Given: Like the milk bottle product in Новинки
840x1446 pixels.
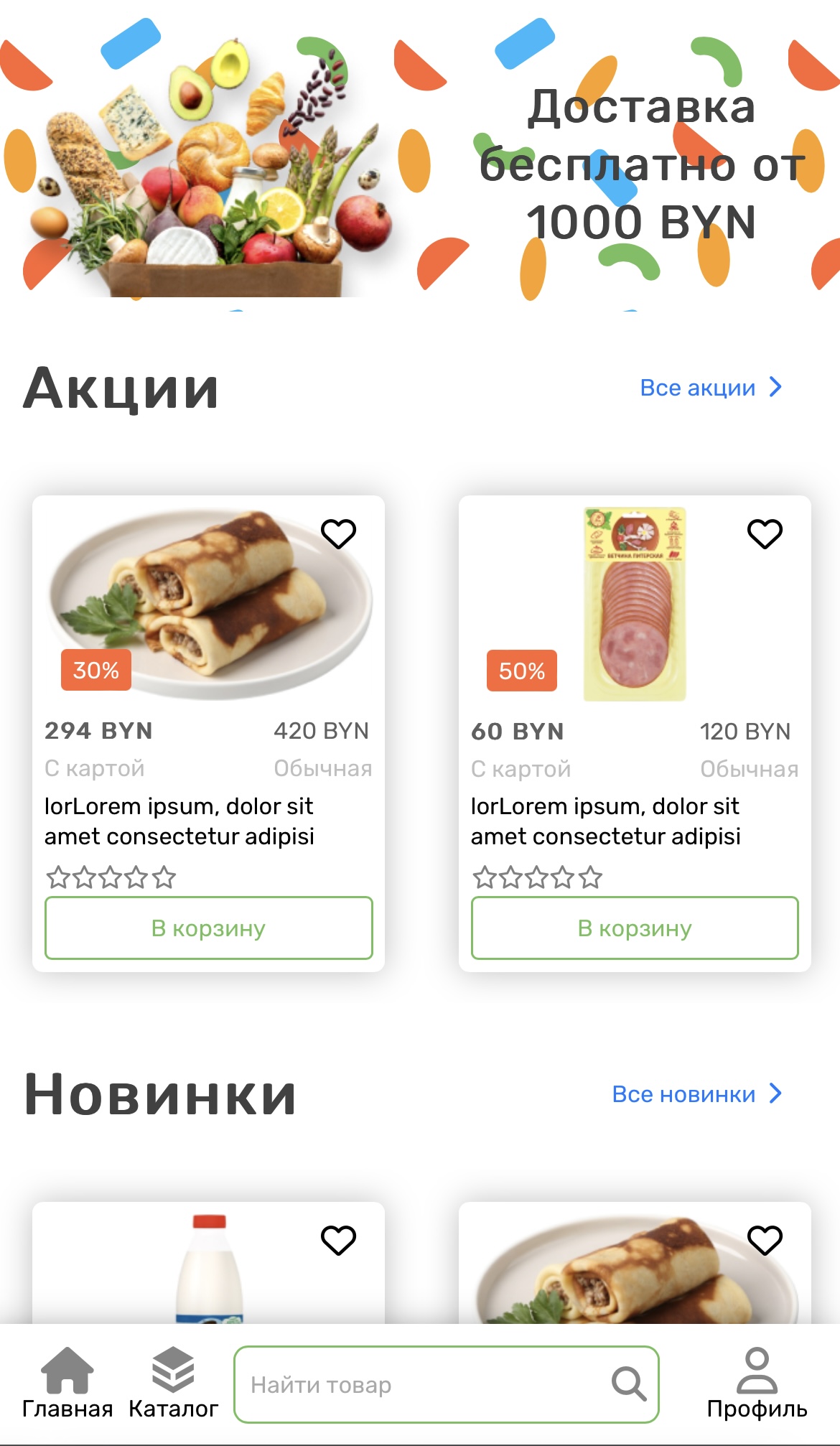Looking at the screenshot, I should click(338, 1240).
